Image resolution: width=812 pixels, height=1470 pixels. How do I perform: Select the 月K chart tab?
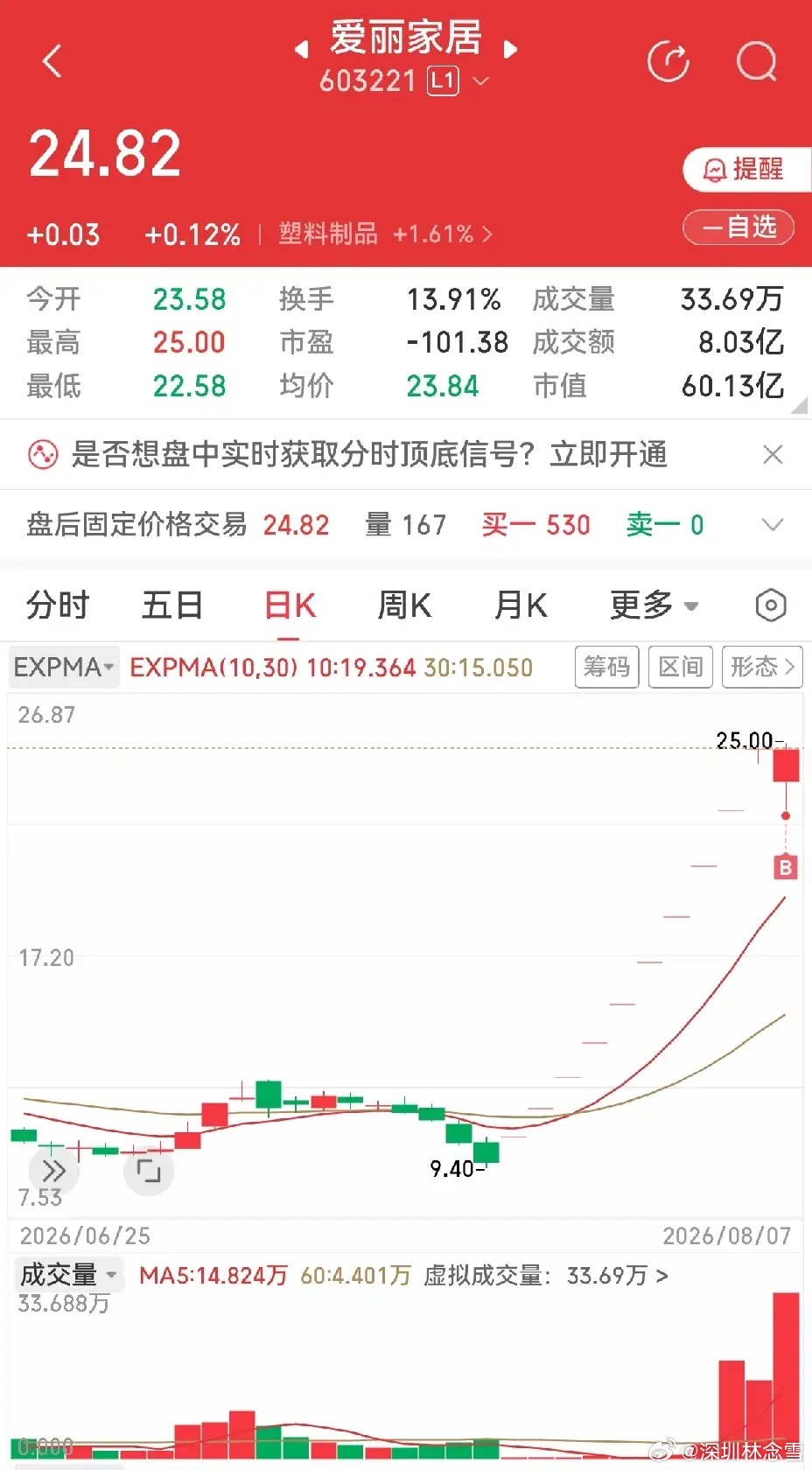pyautogui.click(x=521, y=605)
